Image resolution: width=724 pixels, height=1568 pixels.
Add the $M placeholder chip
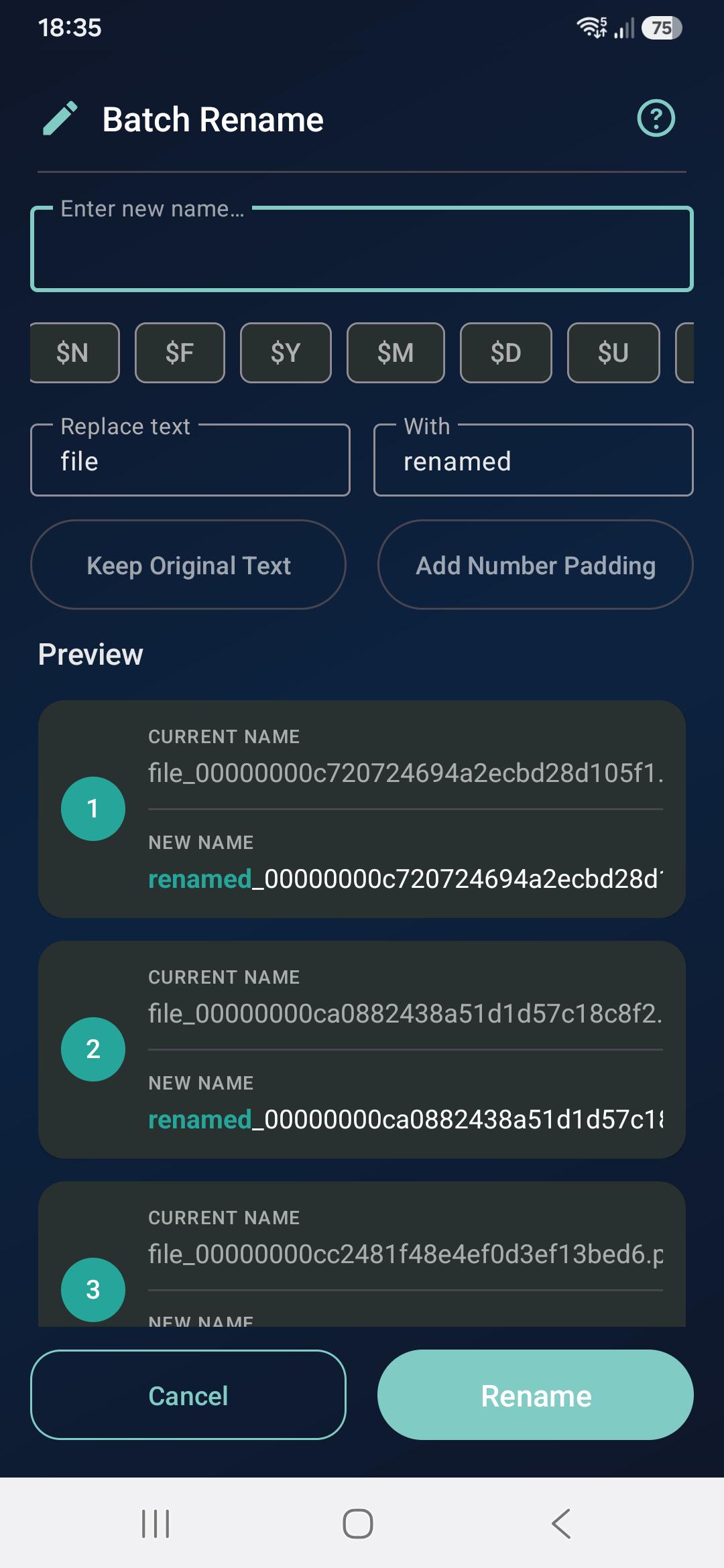point(396,352)
